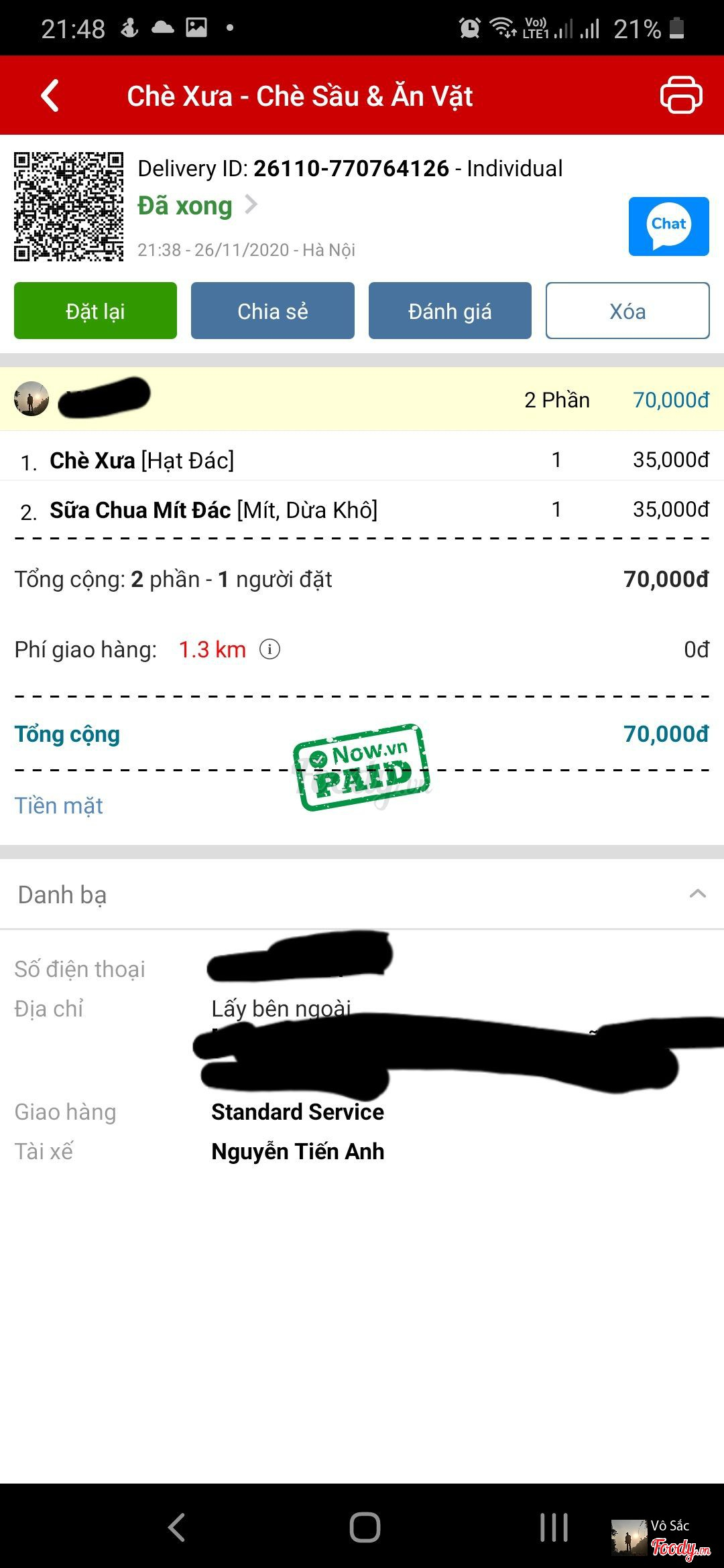The image size is (724, 1568).
Task: Collapse the Danh bạ section
Action: click(x=697, y=894)
